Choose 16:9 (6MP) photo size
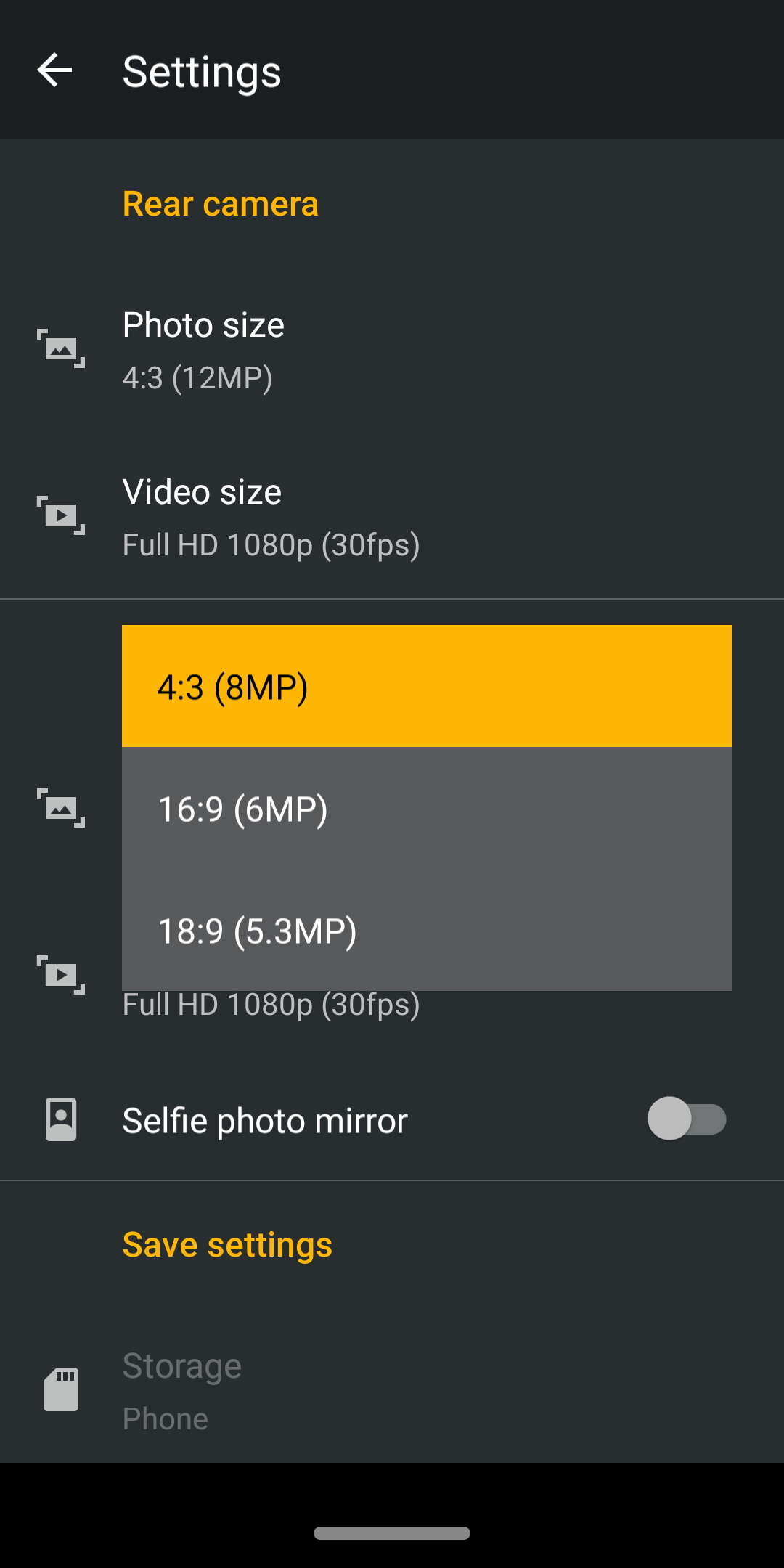784x1568 pixels. [427, 808]
